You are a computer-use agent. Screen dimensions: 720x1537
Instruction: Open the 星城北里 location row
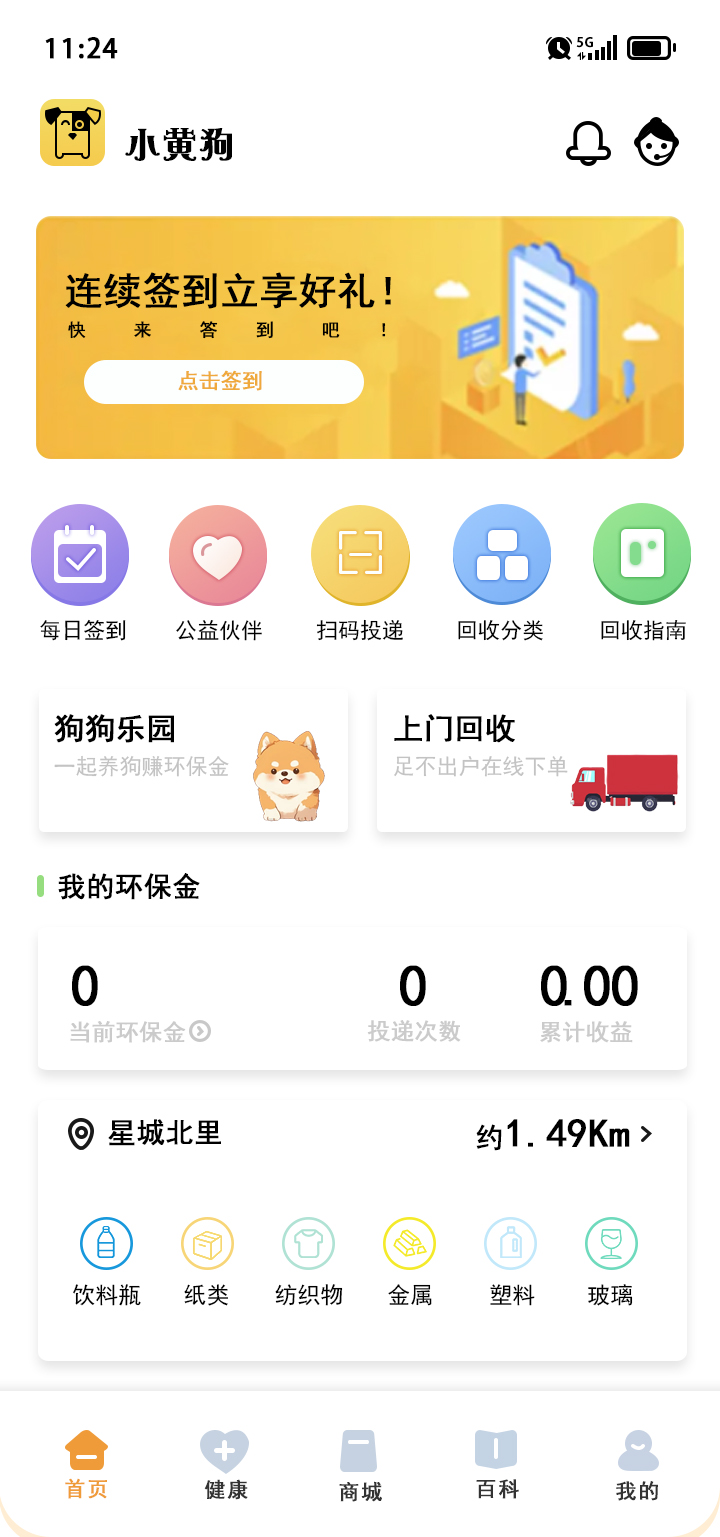point(362,1134)
